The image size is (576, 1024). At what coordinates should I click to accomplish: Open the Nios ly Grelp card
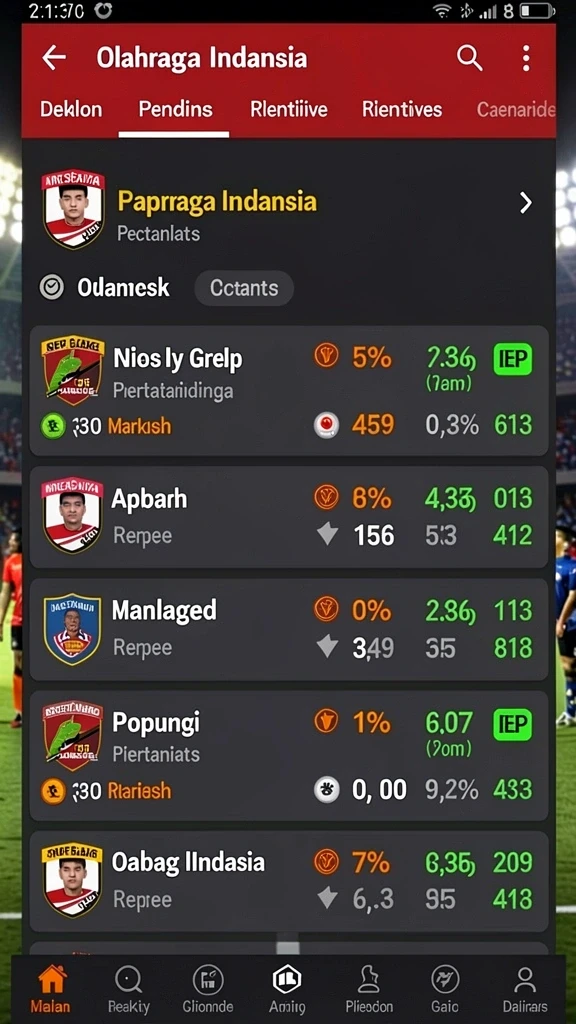pos(289,391)
